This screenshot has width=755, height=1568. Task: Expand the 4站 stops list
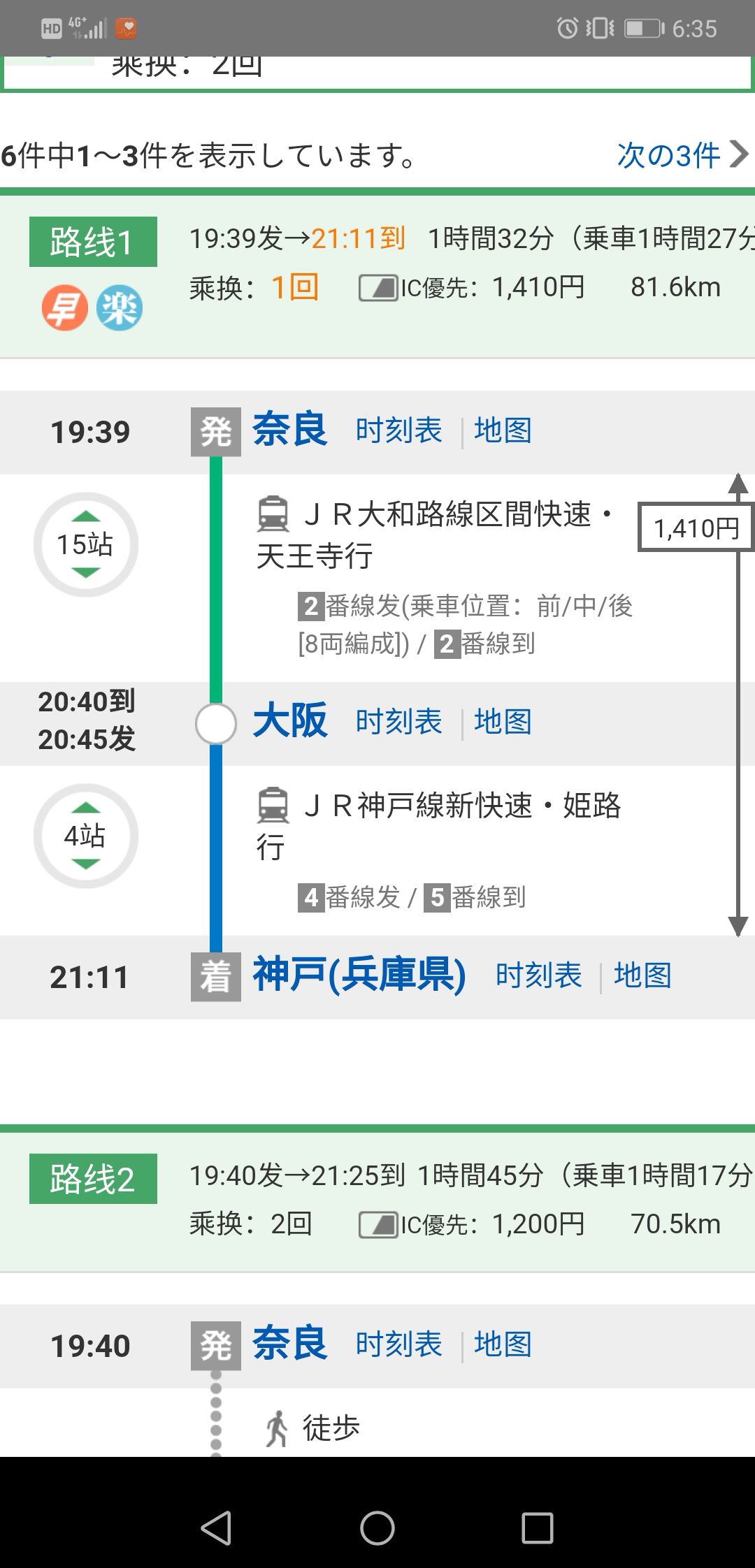tap(86, 836)
